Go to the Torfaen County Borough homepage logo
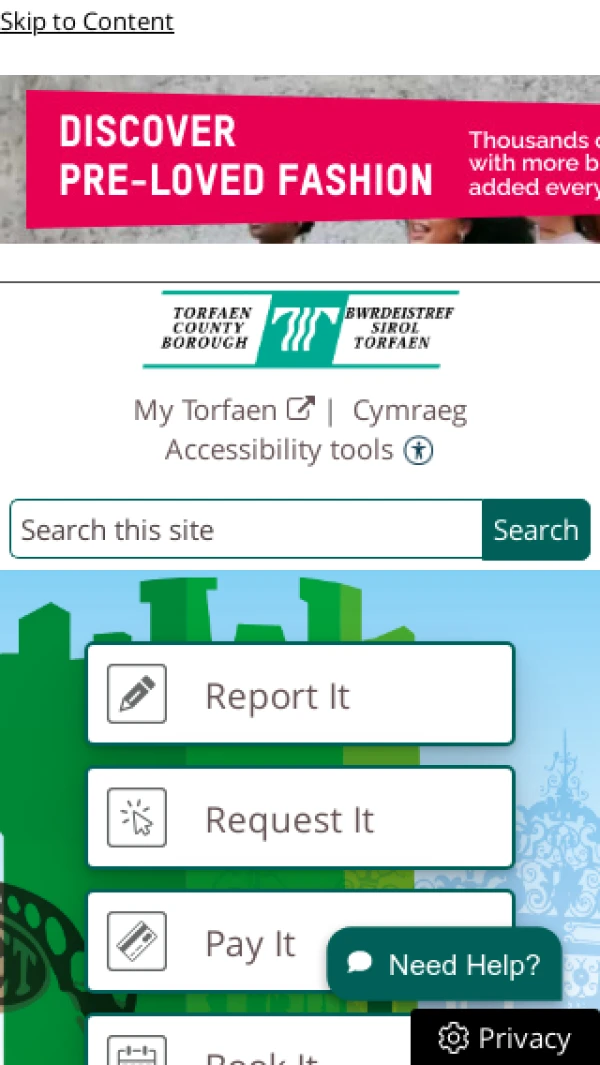Image resolution: width=600 pixels, height=1065 pixels. [x=300, y=328]
